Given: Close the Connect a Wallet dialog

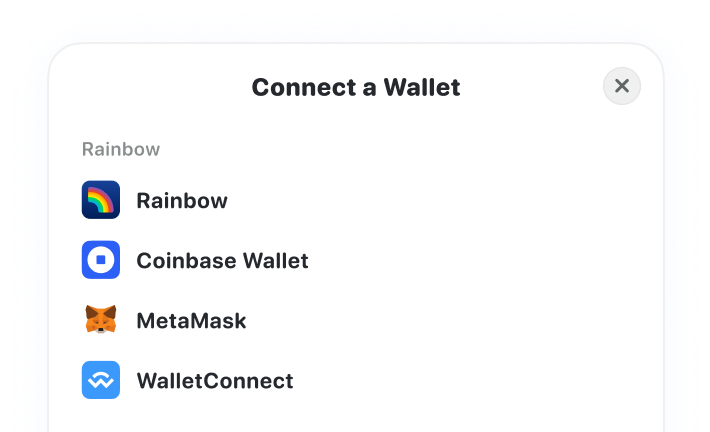Looking at the screenshot, I should tap(621, 86).
